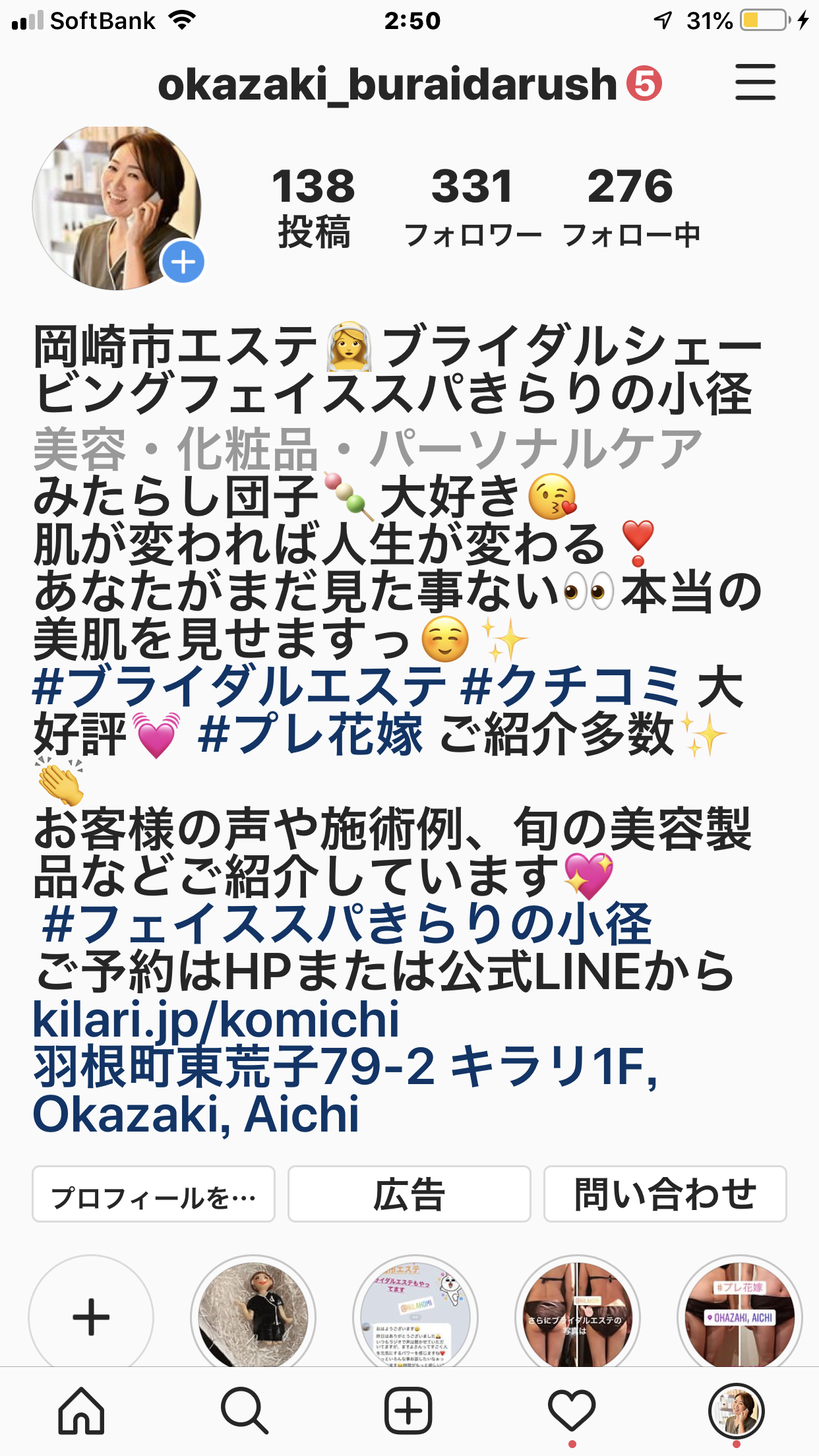Open the OKAZAKI, AICHI story highlight

pyautogui.click(x=740, y=1316)
